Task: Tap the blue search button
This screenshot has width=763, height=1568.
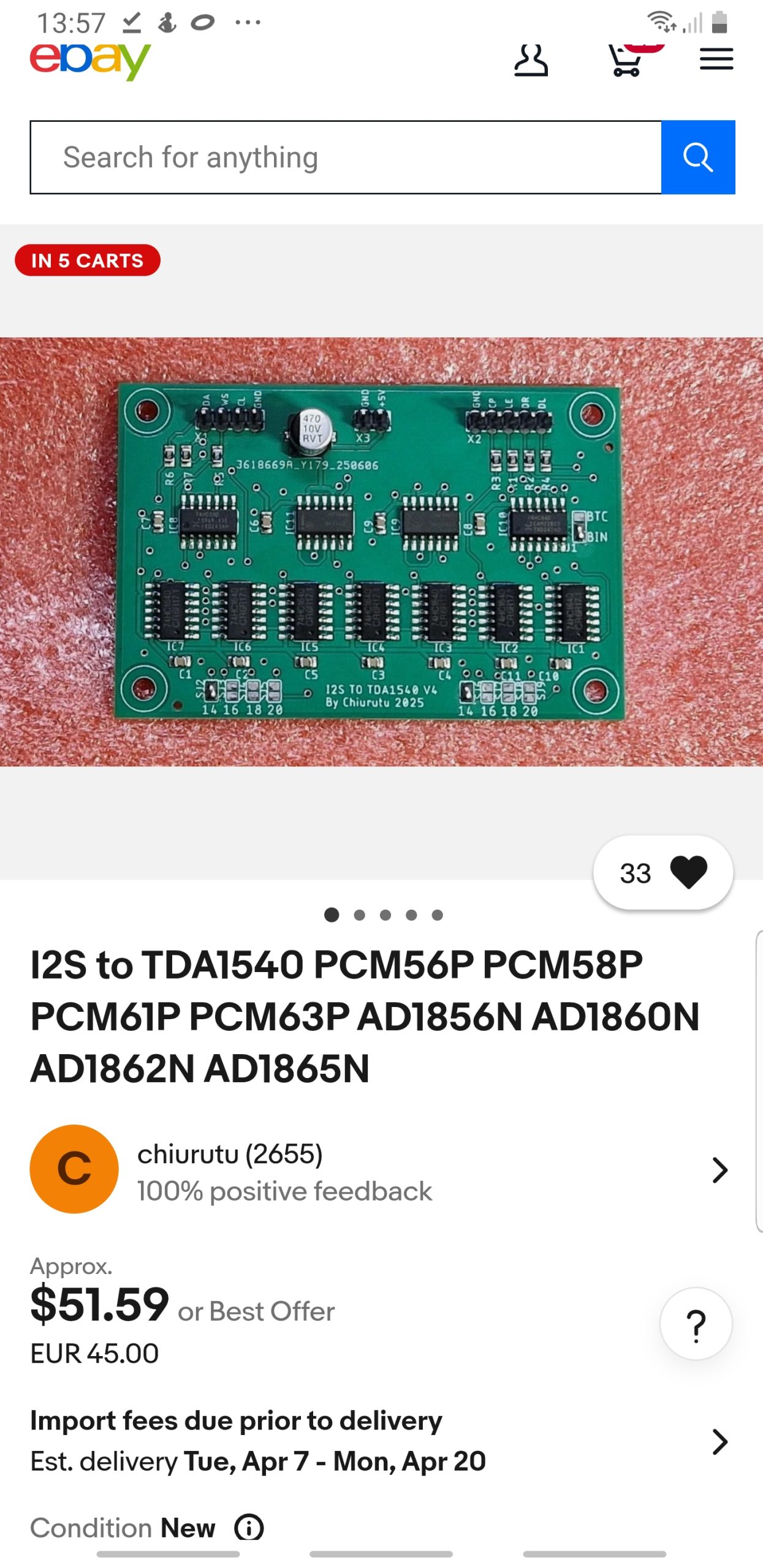Action: coord(697,157)
